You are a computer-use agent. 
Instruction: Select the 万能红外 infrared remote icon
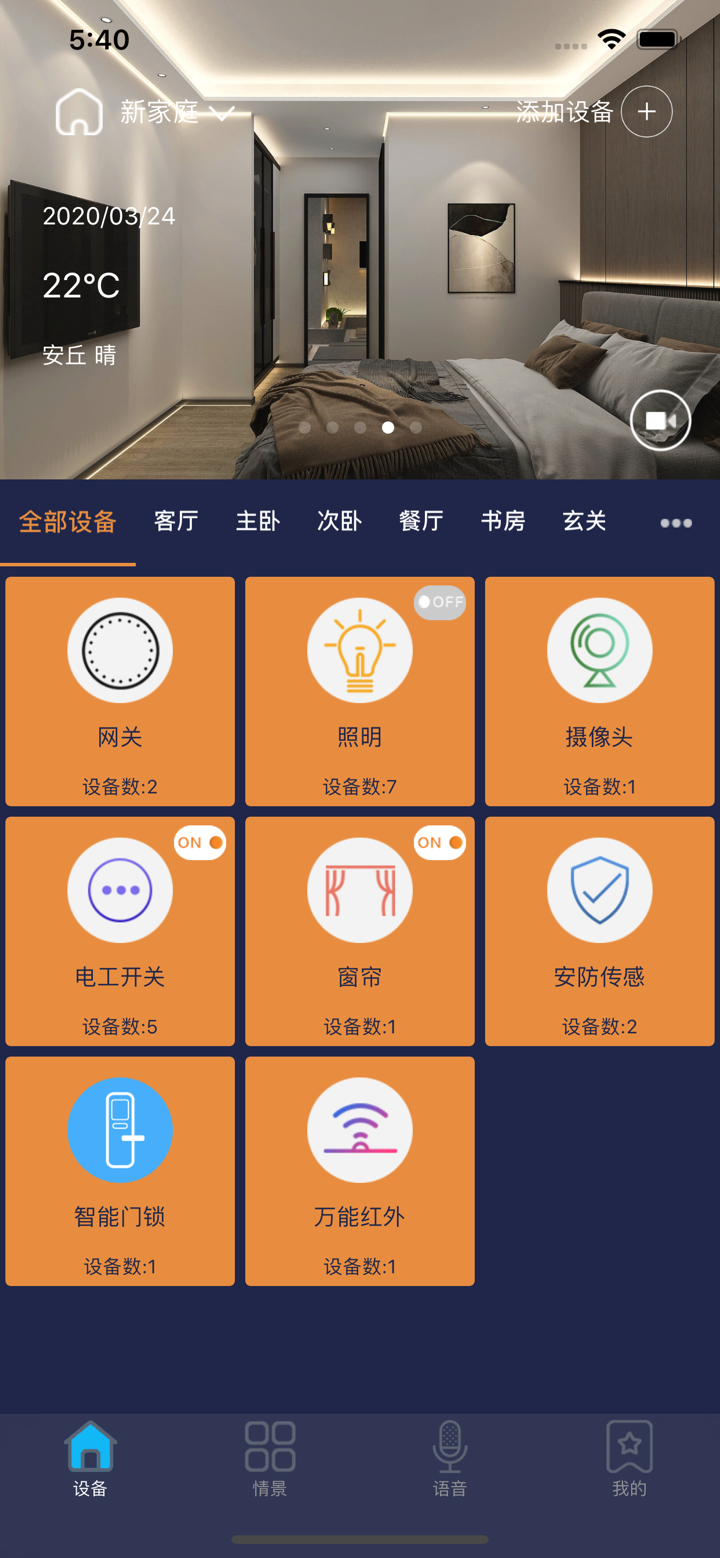pos(359,1129)
